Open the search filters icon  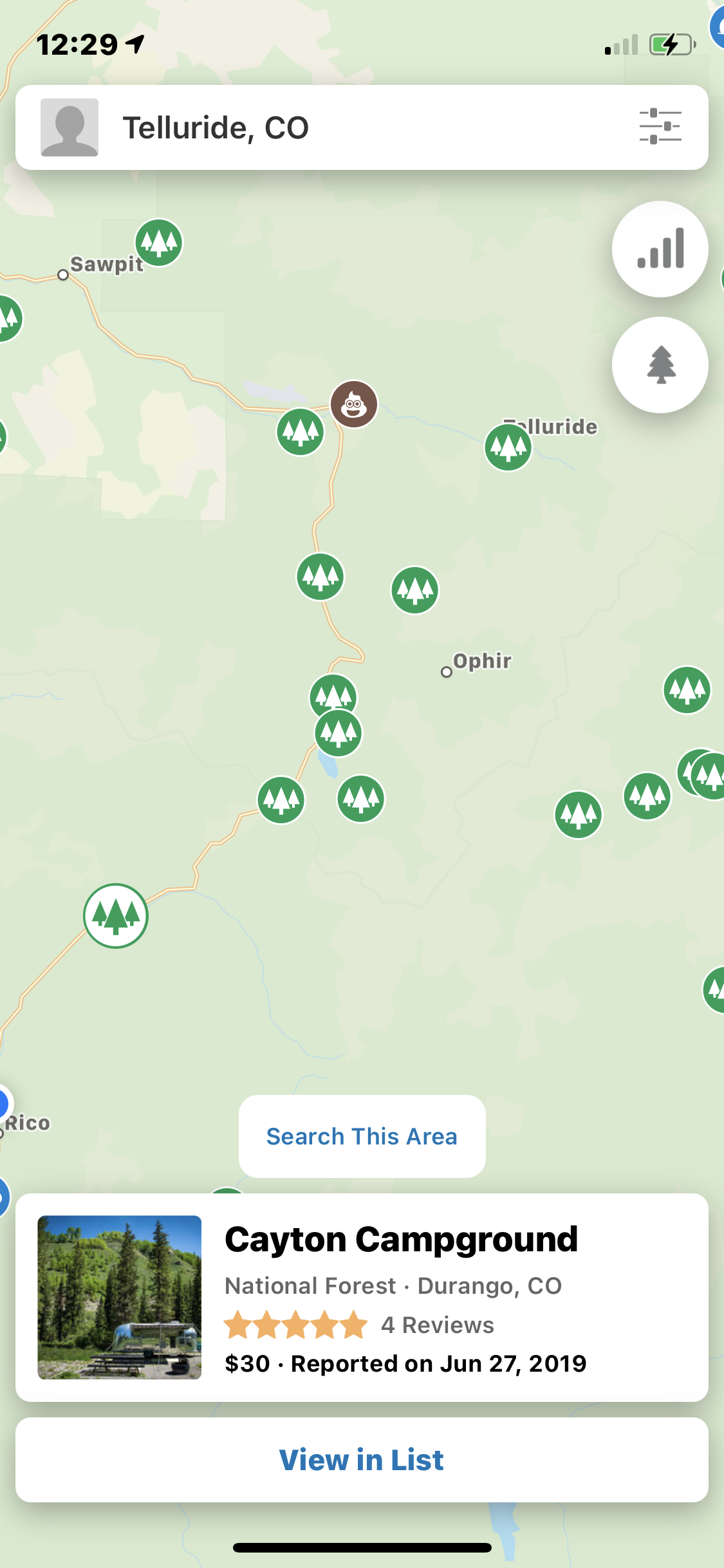coord(660,126)
